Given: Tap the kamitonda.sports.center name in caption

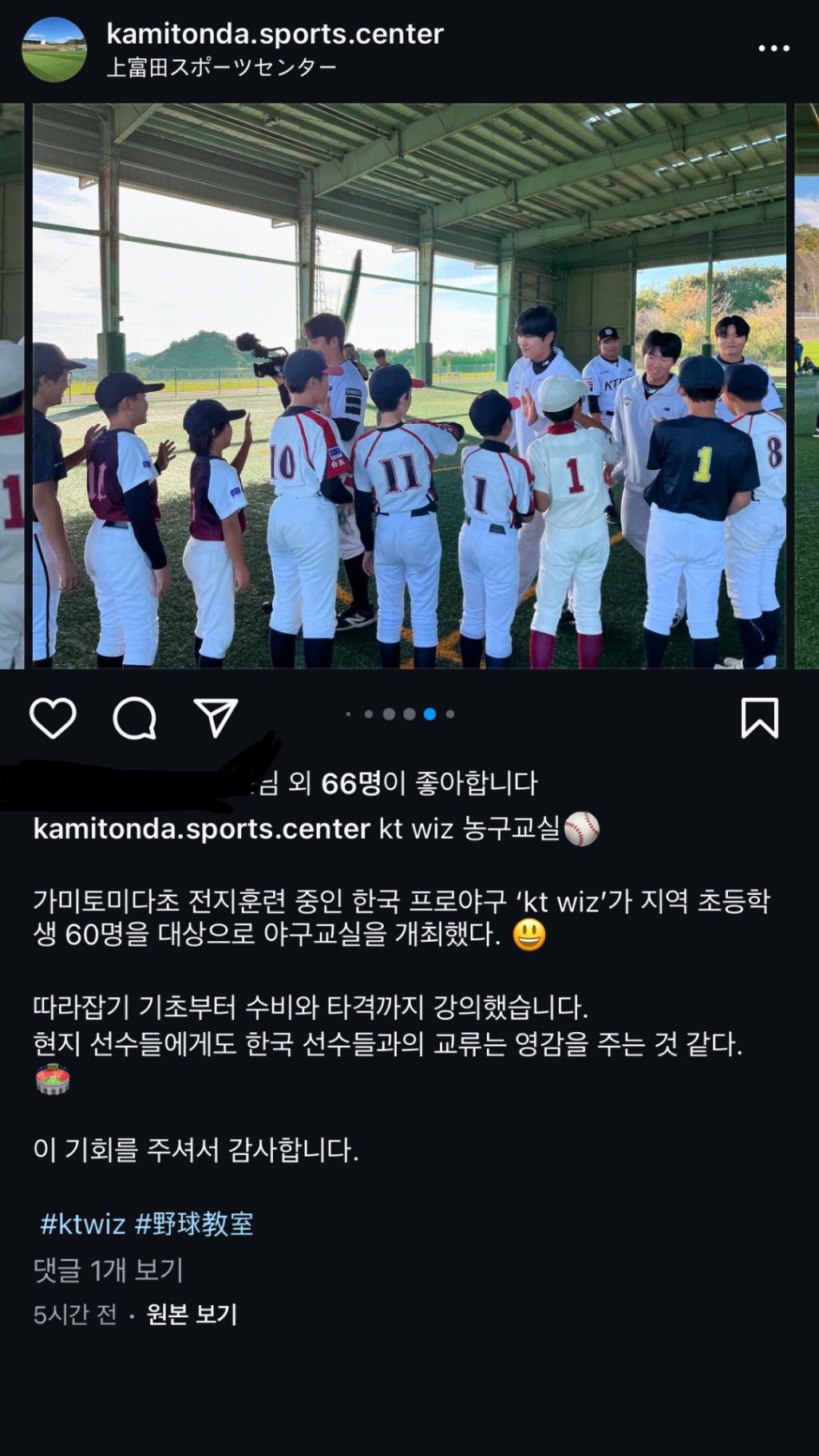Looking at the screenshot, I should coord(201,829).
